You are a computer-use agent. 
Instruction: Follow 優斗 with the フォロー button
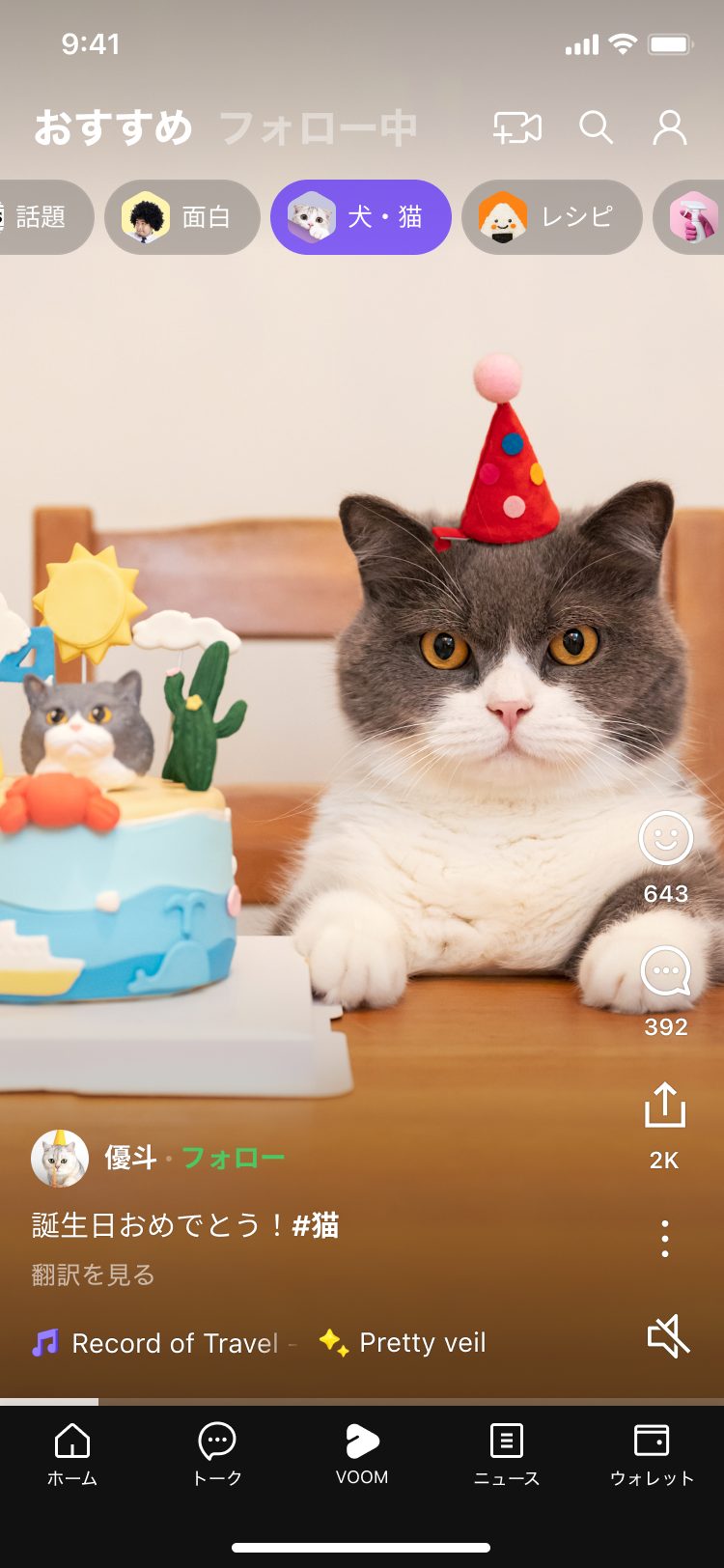click(x=233, y=1158)
